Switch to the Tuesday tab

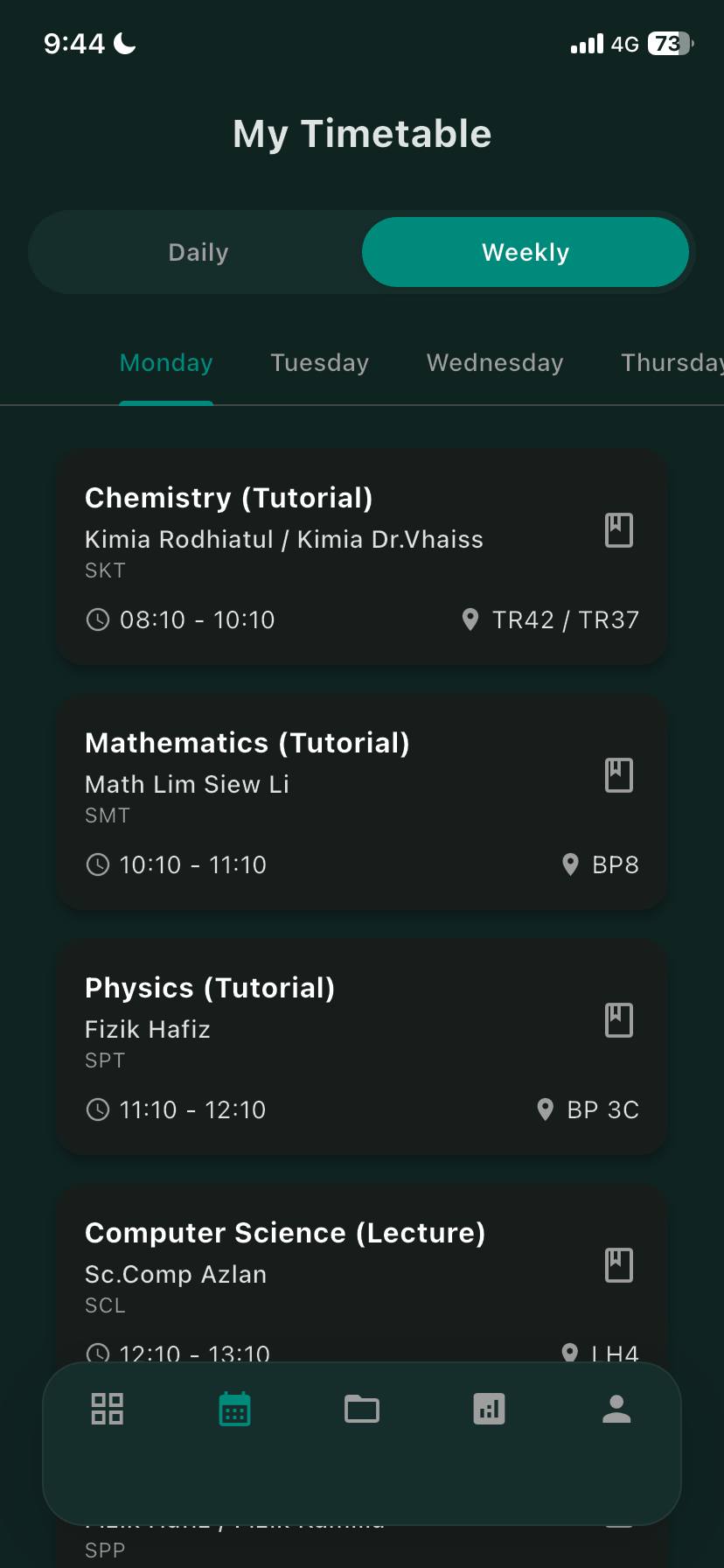pos(319,362)
